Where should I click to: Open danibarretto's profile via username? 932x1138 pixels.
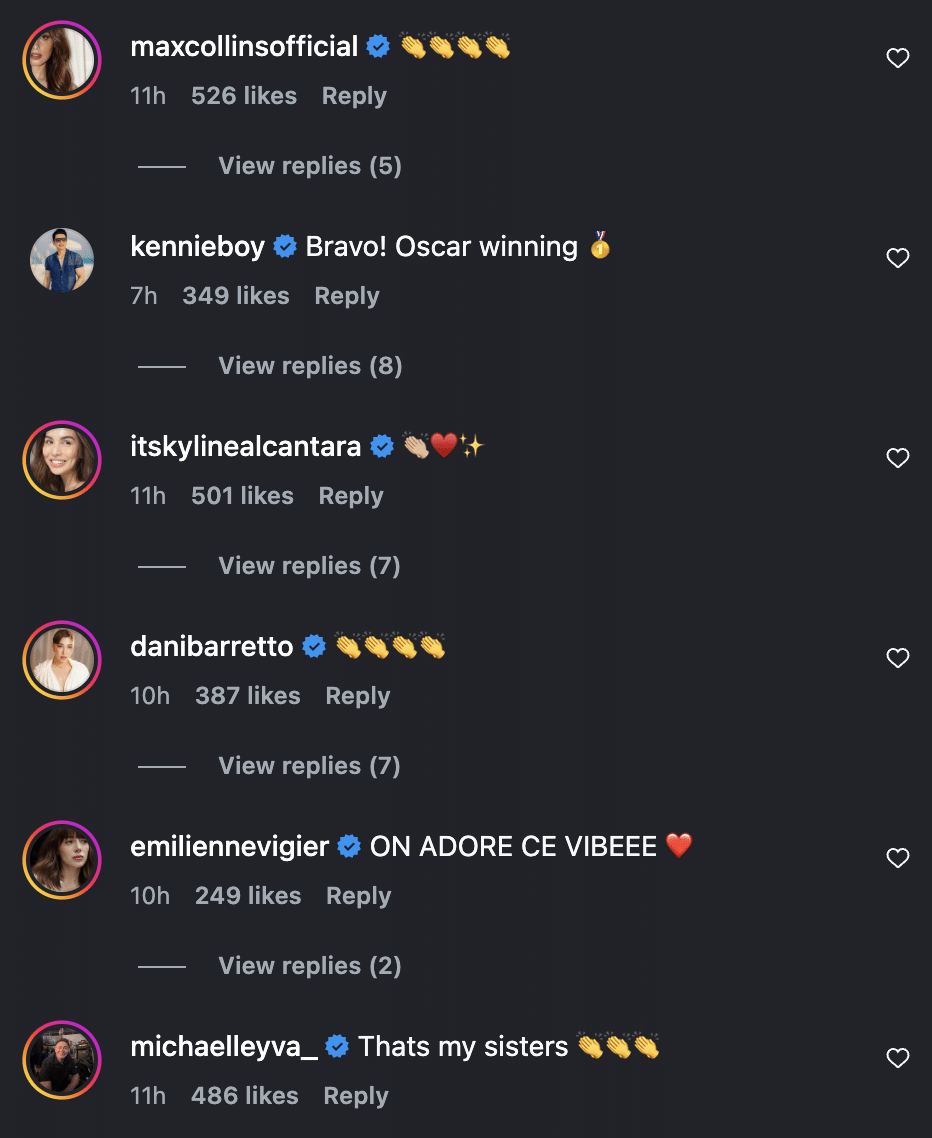click(211, 647)
